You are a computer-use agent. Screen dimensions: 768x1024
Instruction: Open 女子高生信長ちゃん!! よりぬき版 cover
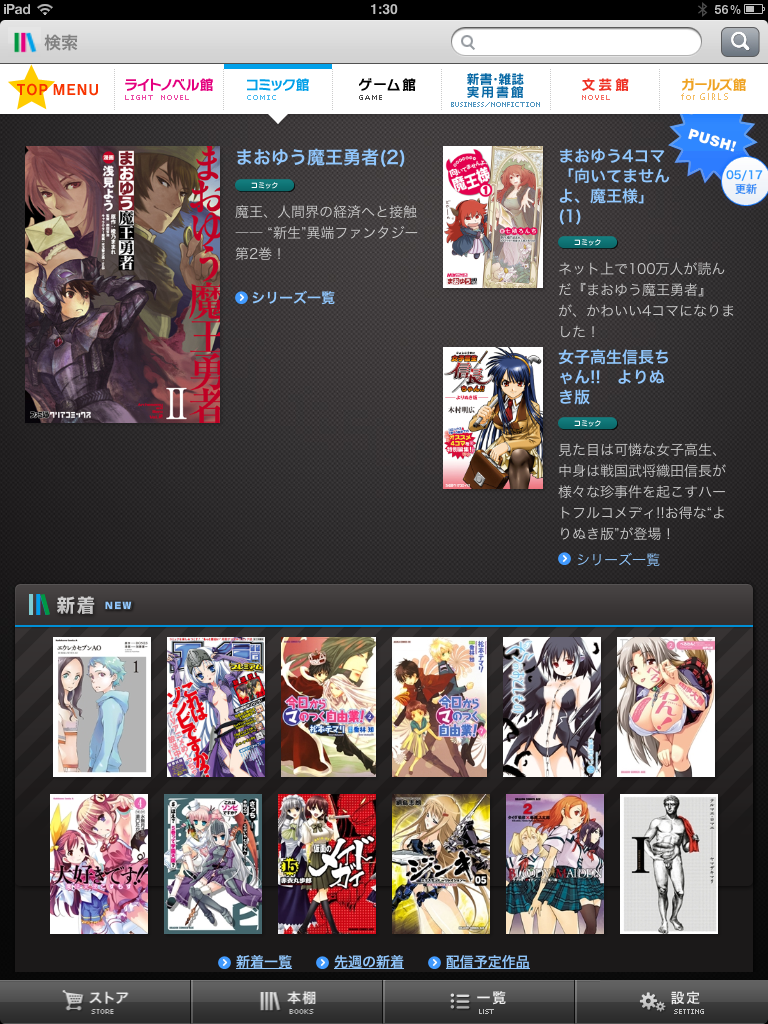[x=493, y=418]
